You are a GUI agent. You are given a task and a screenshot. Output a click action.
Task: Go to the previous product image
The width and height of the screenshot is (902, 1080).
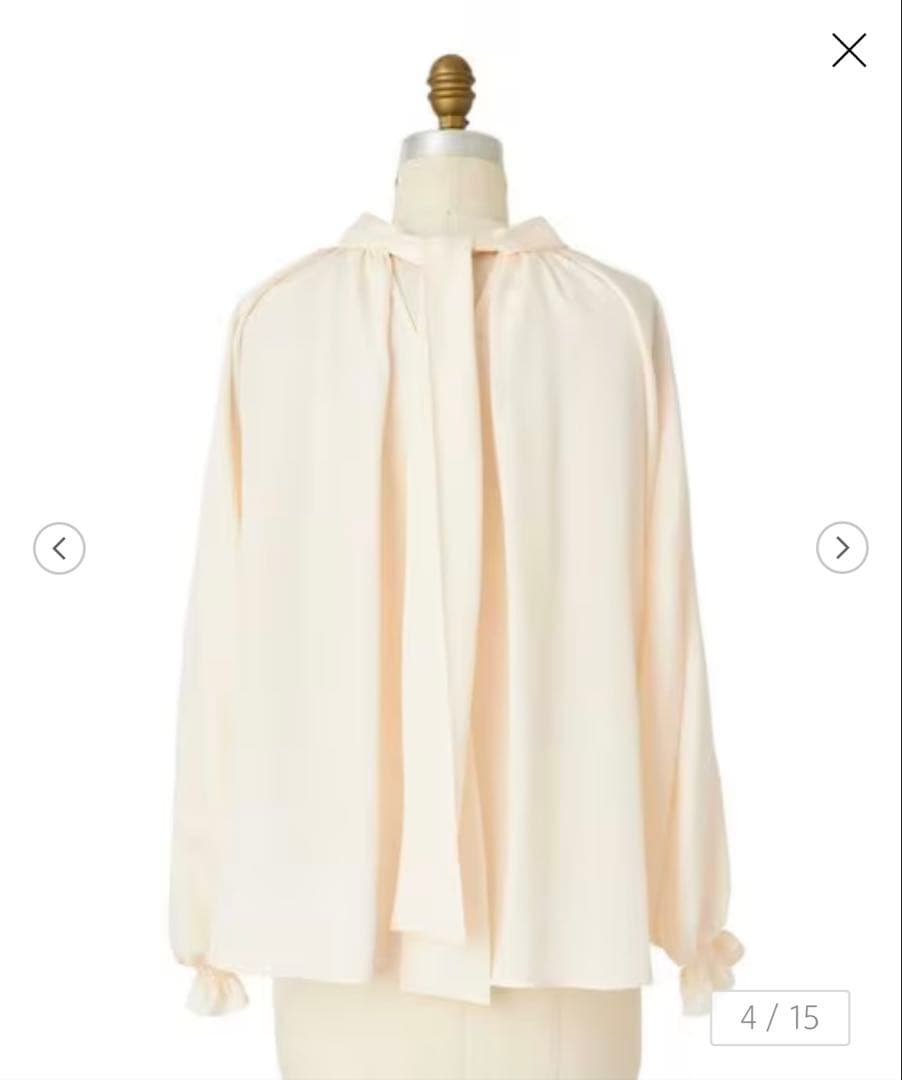click(59, 548)
